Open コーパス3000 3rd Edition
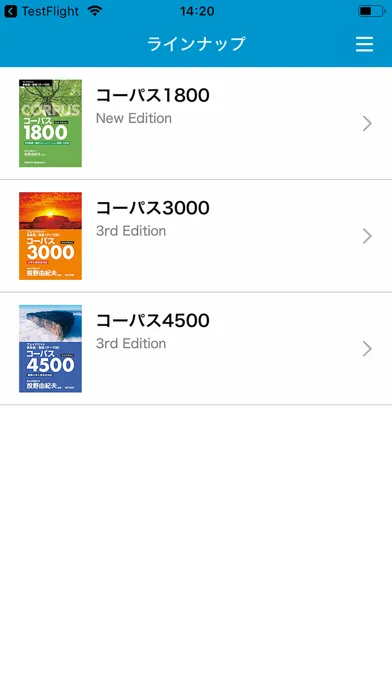Image resolution: width=392 pixels, height=696 pixels. click(196, 236)
